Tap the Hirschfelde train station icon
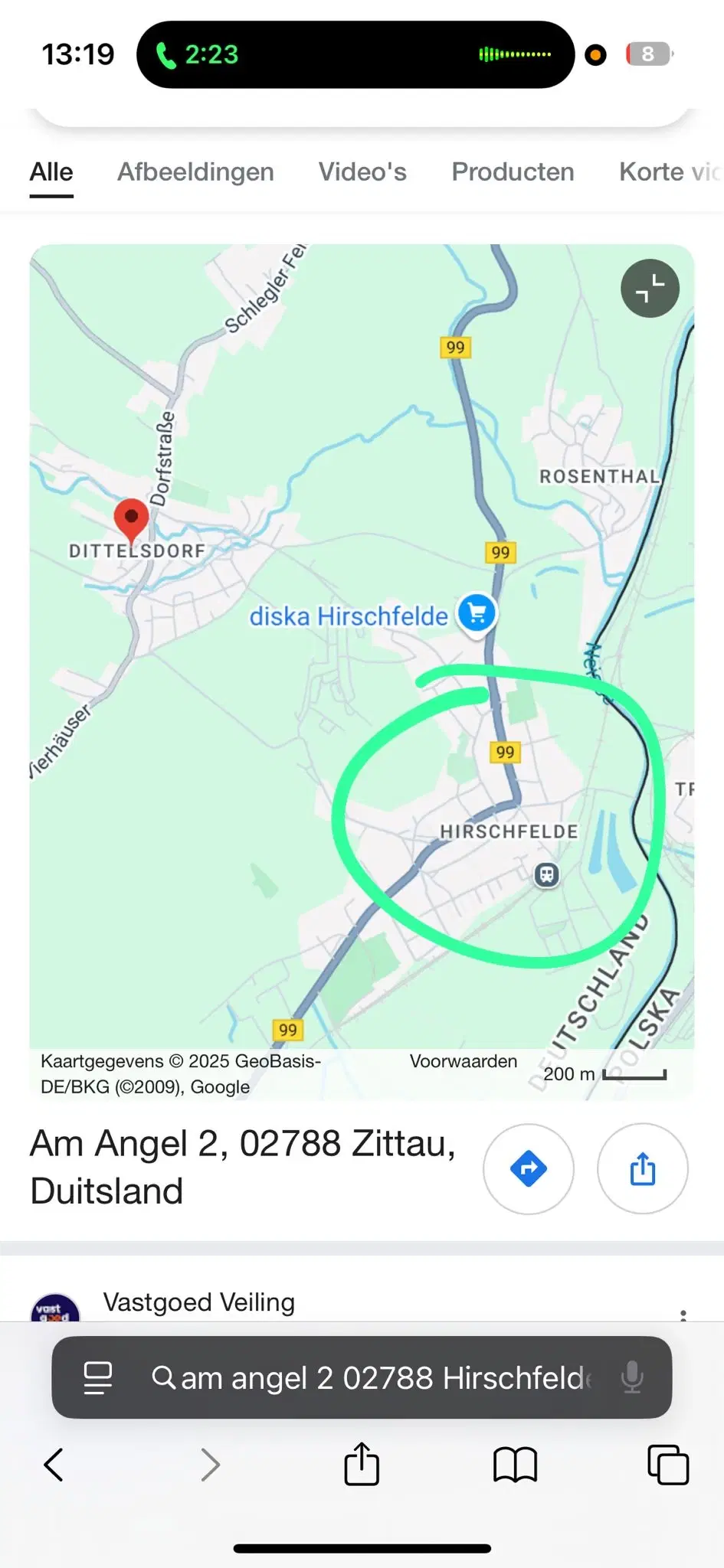The image size is (724, 1568). click(x=546, y=874)
